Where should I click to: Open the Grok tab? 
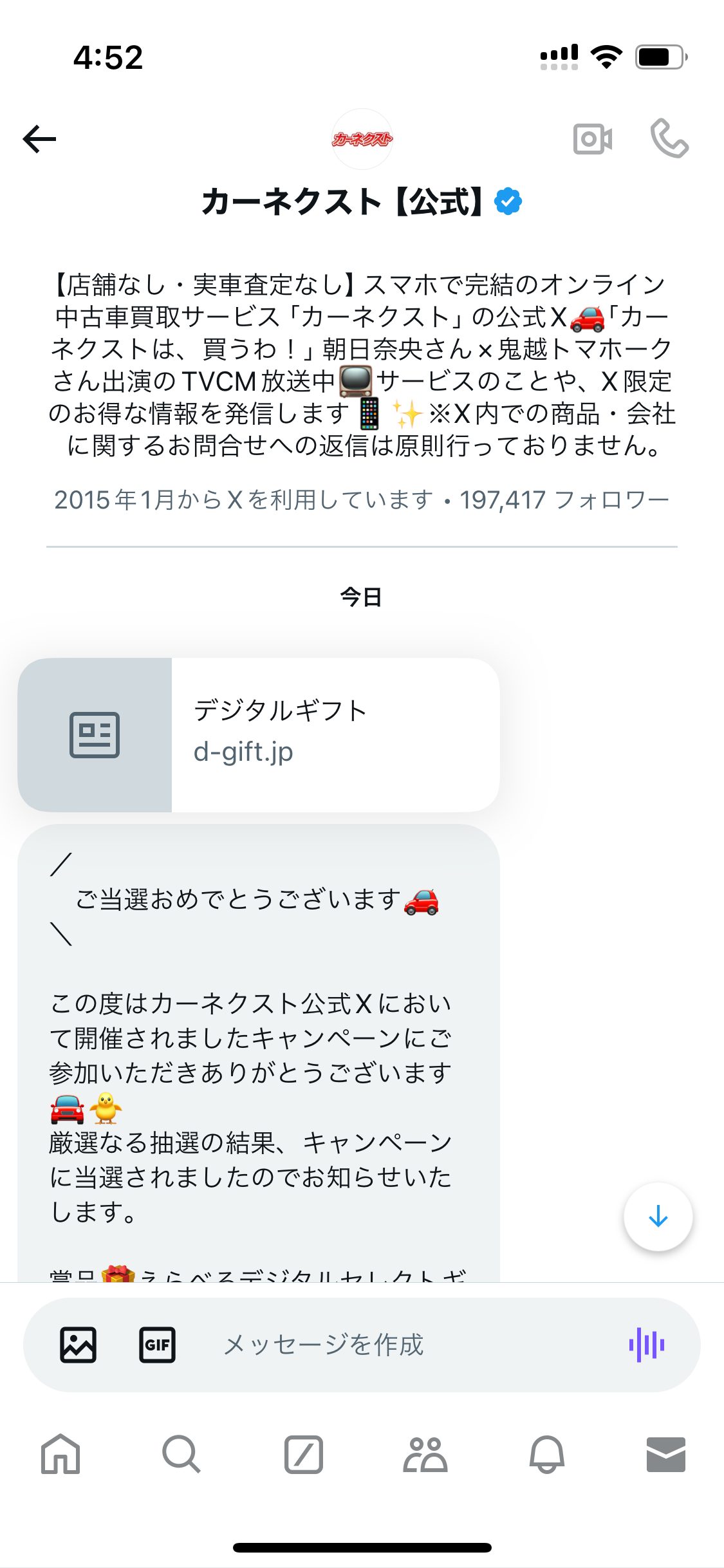pyautogui.click(x=303, y=1454)
